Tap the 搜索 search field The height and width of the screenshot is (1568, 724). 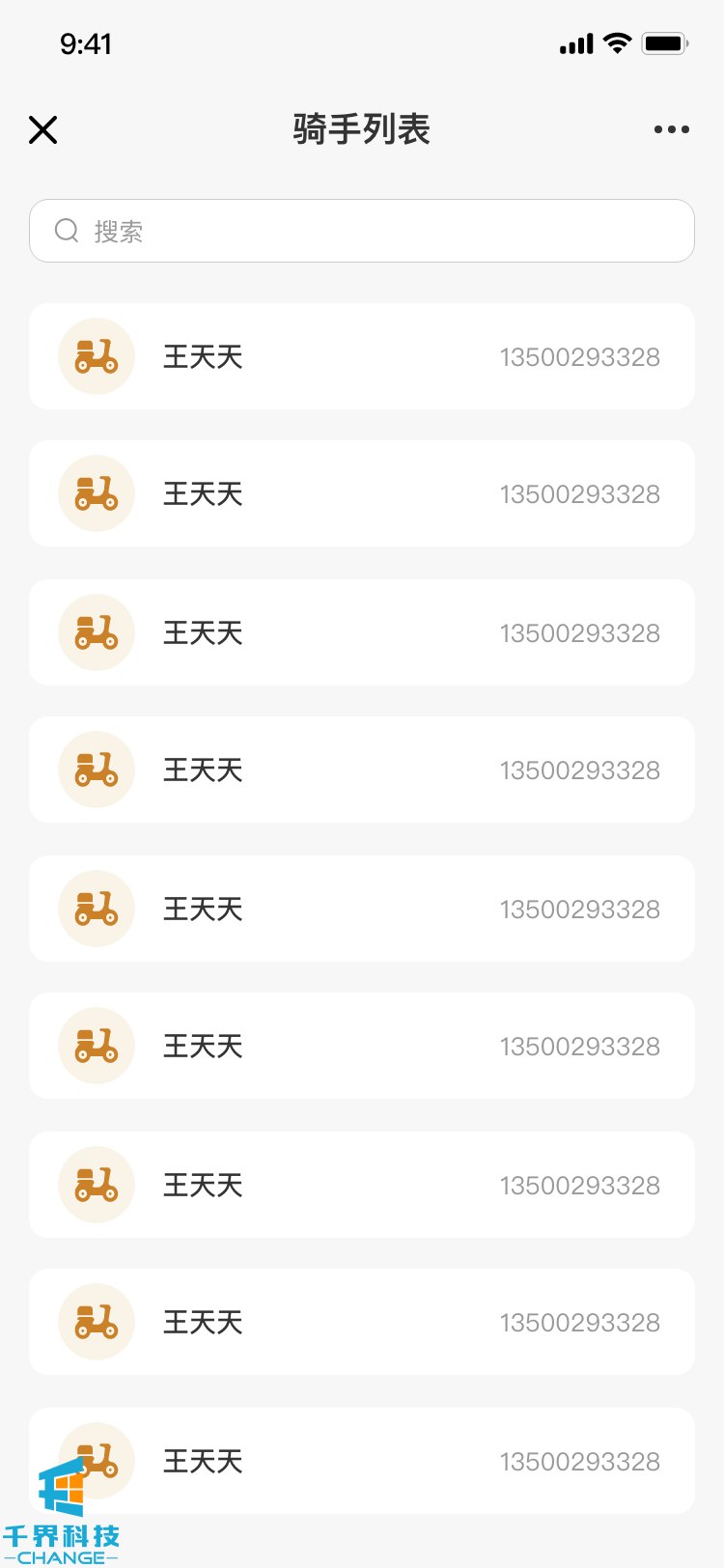coord(362,231)
